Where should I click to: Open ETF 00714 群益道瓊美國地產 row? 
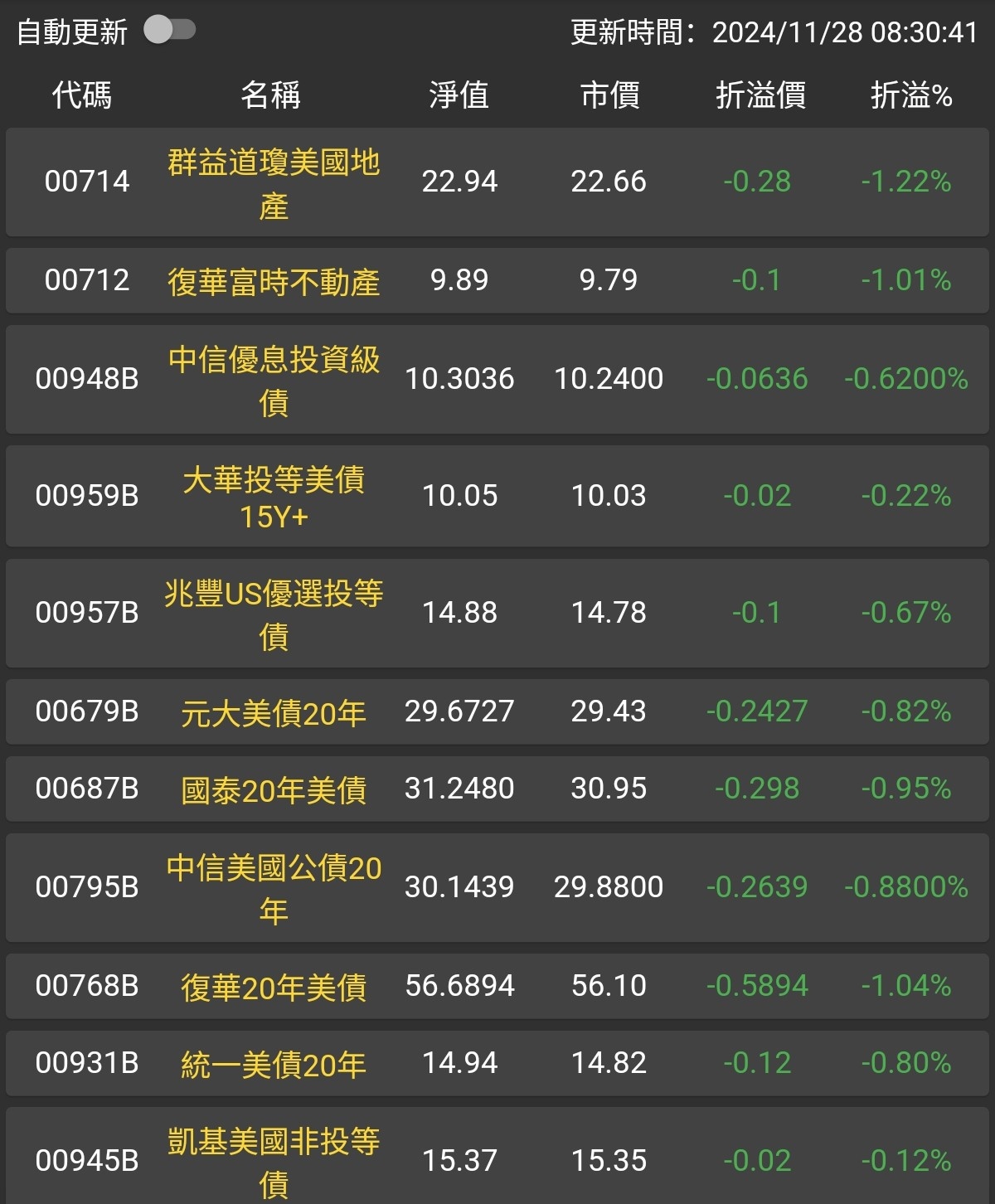click(498, 182)
